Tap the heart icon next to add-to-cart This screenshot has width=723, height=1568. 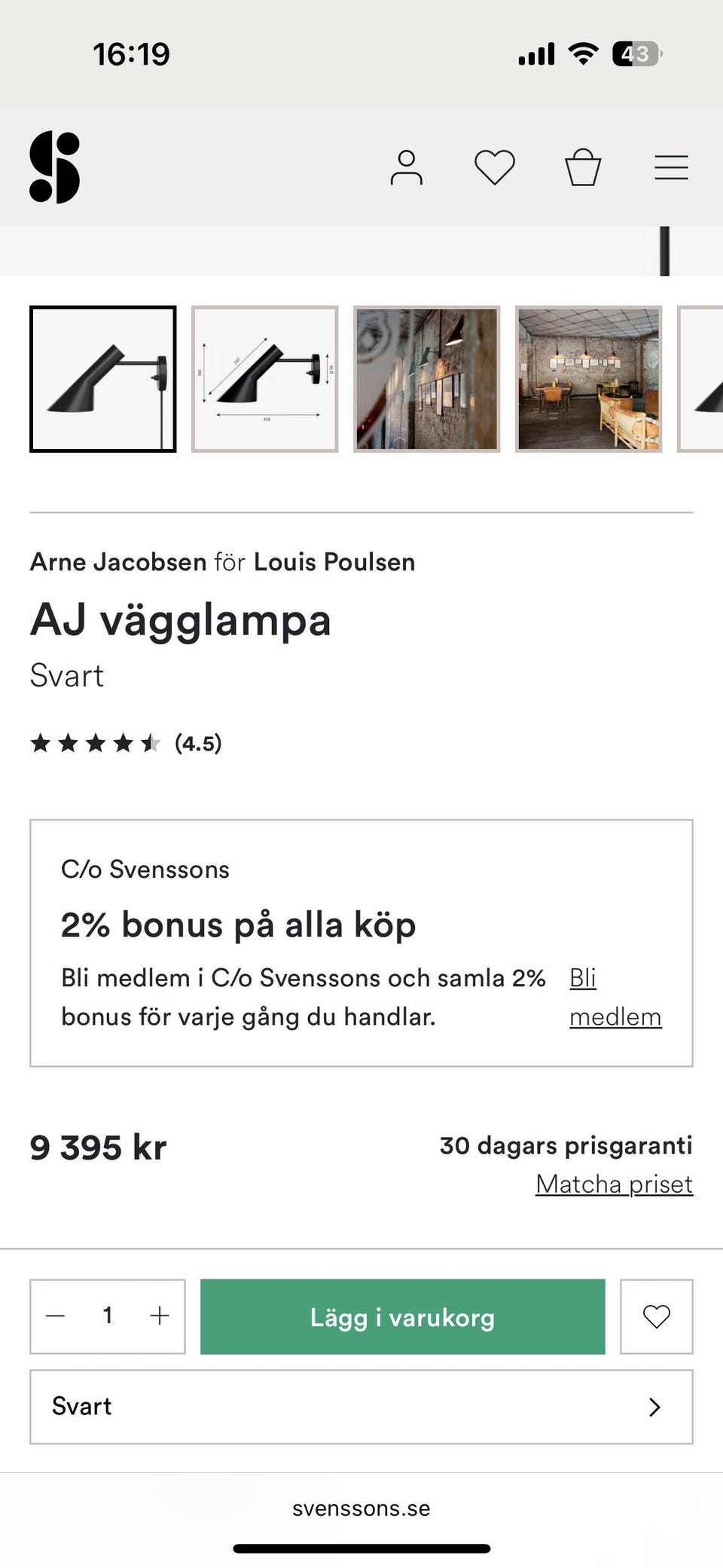[x=656, y=1317]
